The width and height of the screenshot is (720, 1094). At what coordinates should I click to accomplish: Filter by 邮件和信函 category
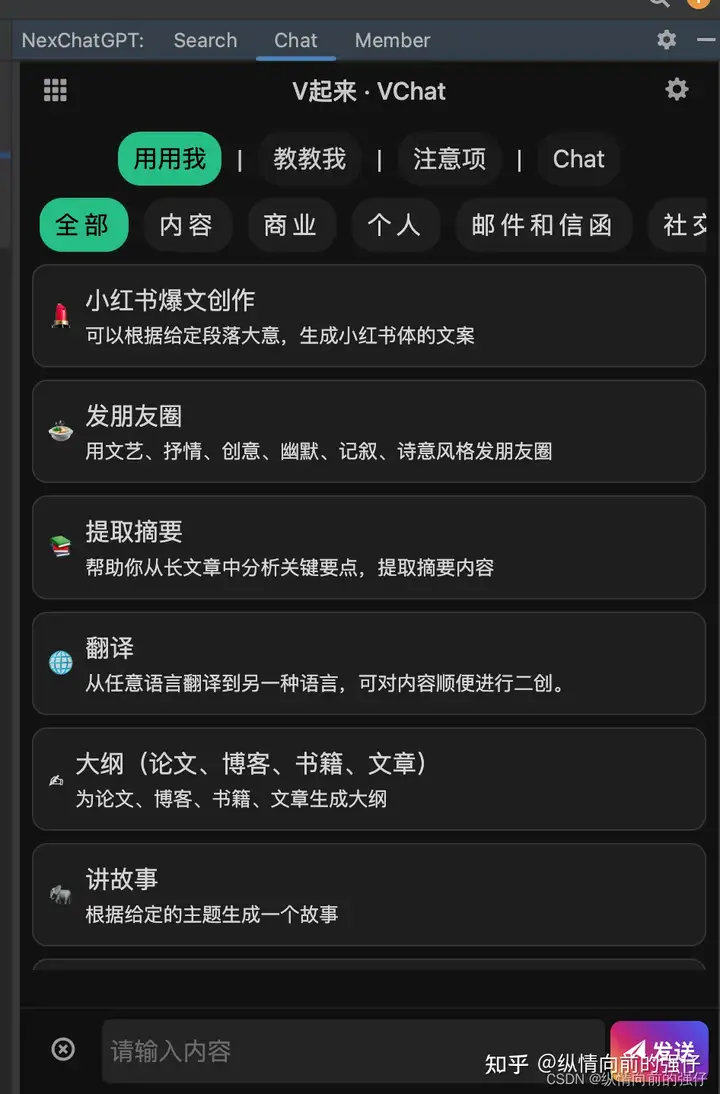tap(543, 225)
